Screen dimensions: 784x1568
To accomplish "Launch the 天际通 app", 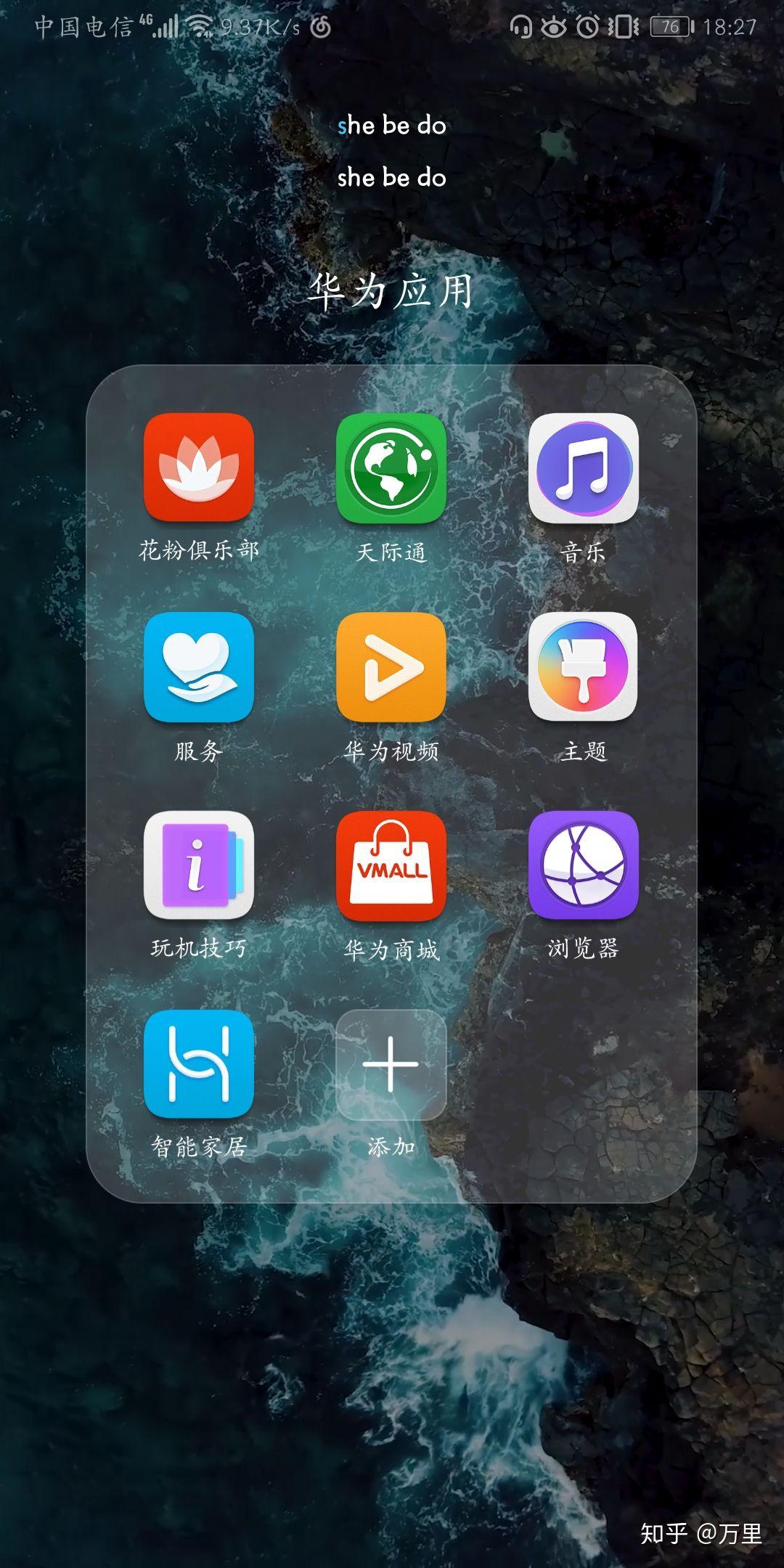I will (x=391, y=468).
